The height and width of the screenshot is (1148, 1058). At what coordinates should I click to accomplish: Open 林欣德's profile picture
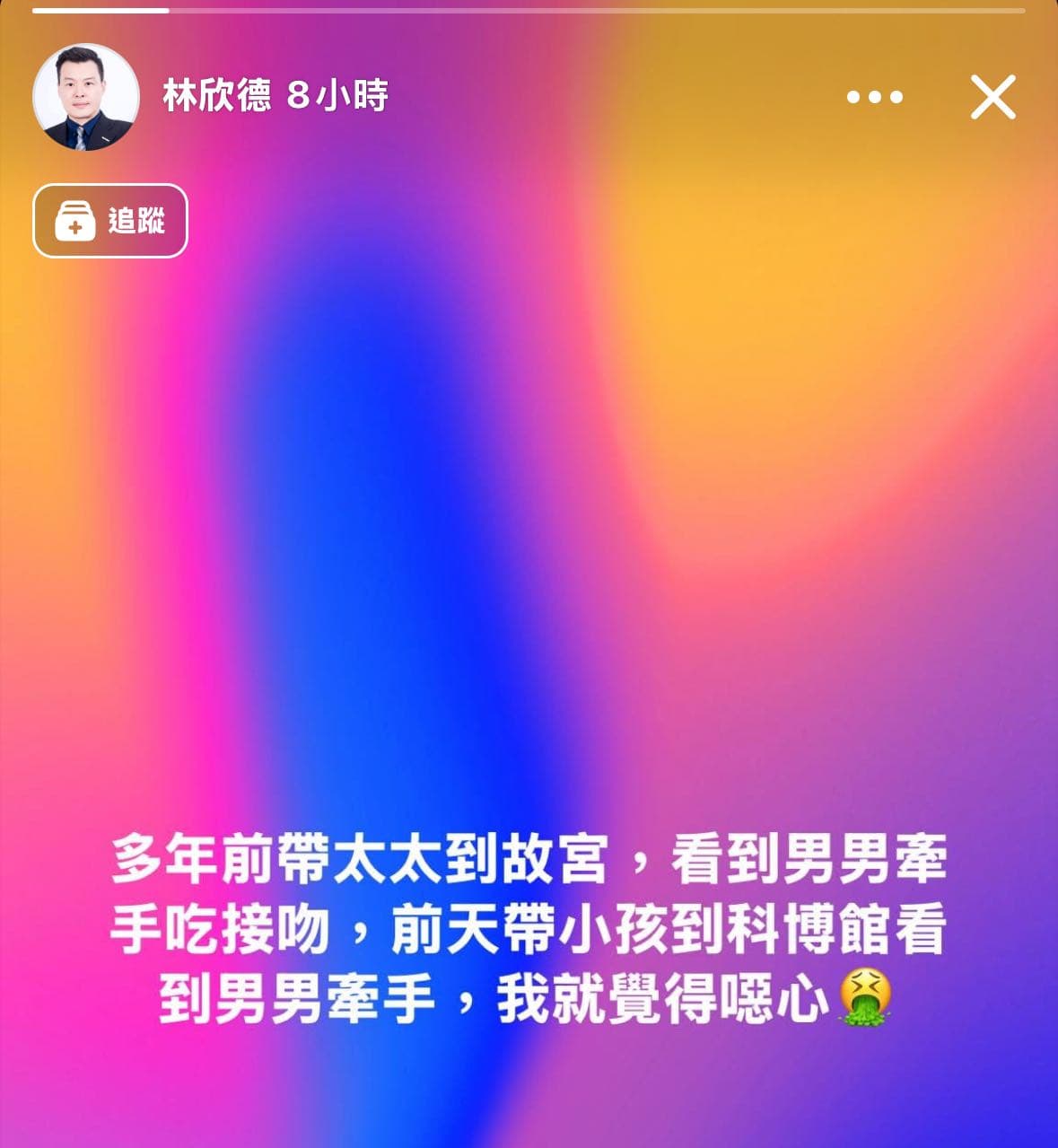tap(86, 97)
